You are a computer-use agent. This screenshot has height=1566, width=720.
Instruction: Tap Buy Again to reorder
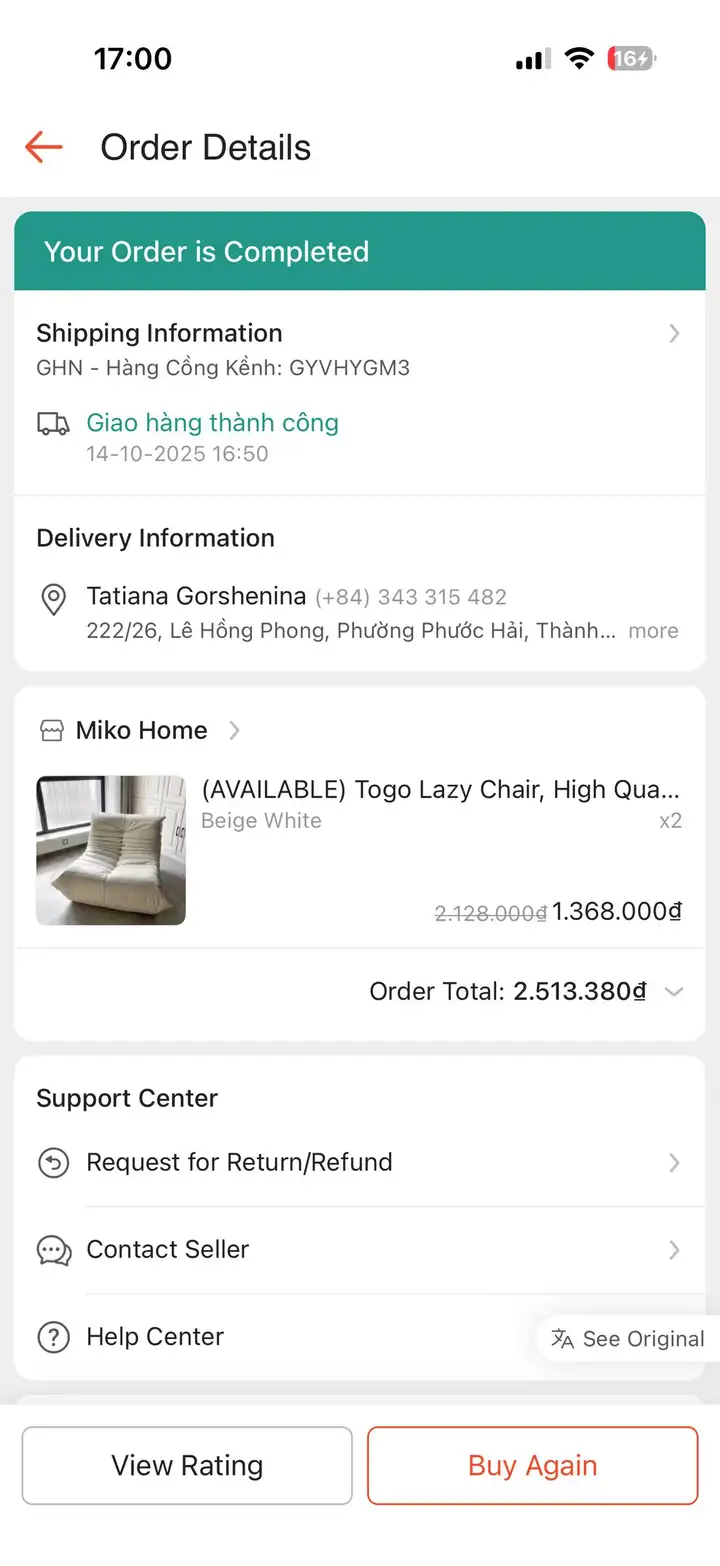pos(532,1465)
